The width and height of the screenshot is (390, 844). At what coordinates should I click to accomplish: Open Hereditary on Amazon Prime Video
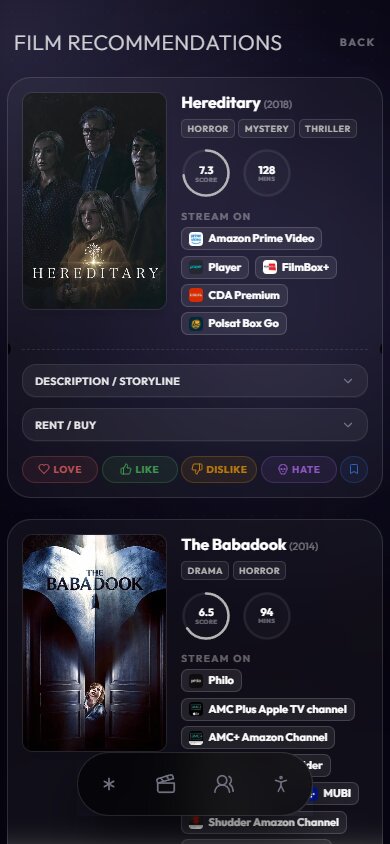click(x=251, y=238)
